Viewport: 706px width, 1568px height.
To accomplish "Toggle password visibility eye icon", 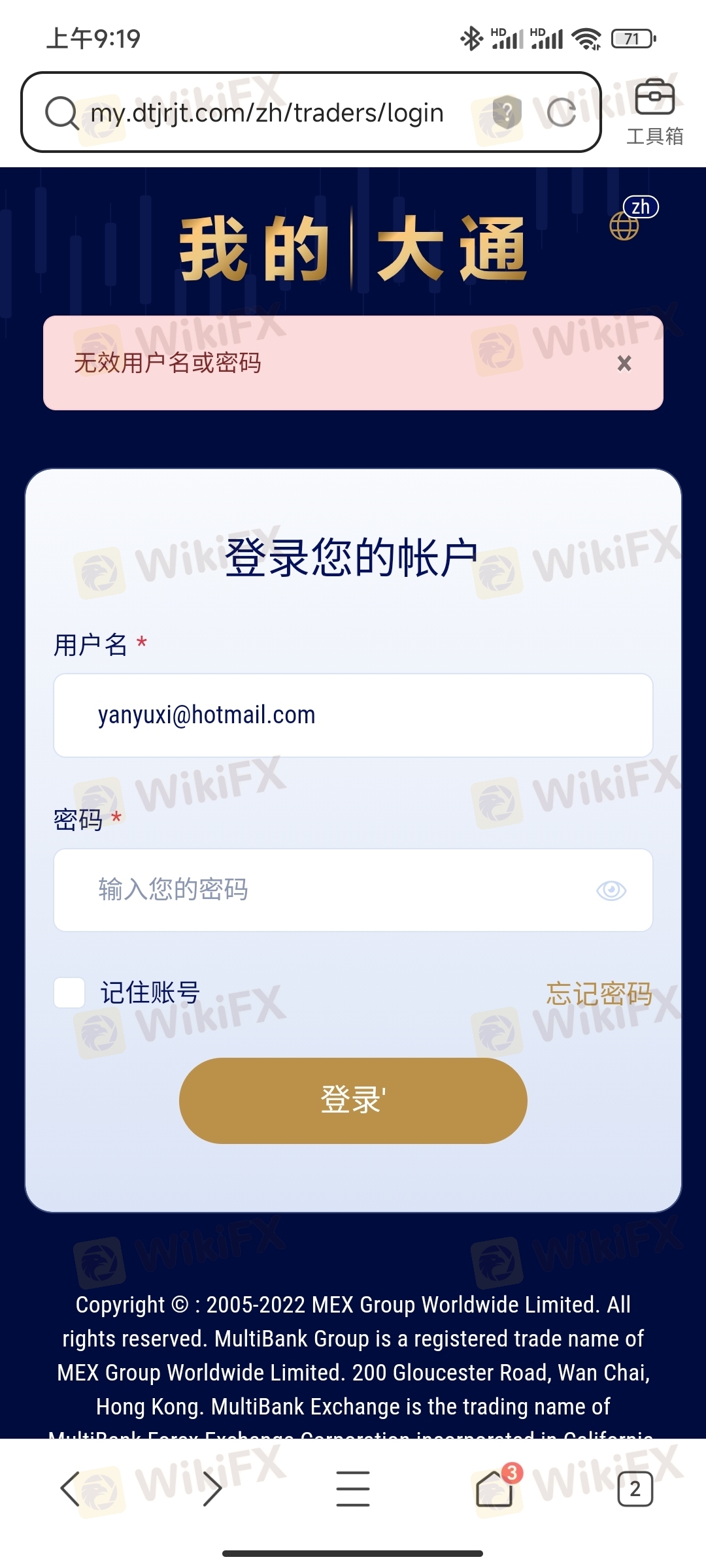I will pos(611,890).
